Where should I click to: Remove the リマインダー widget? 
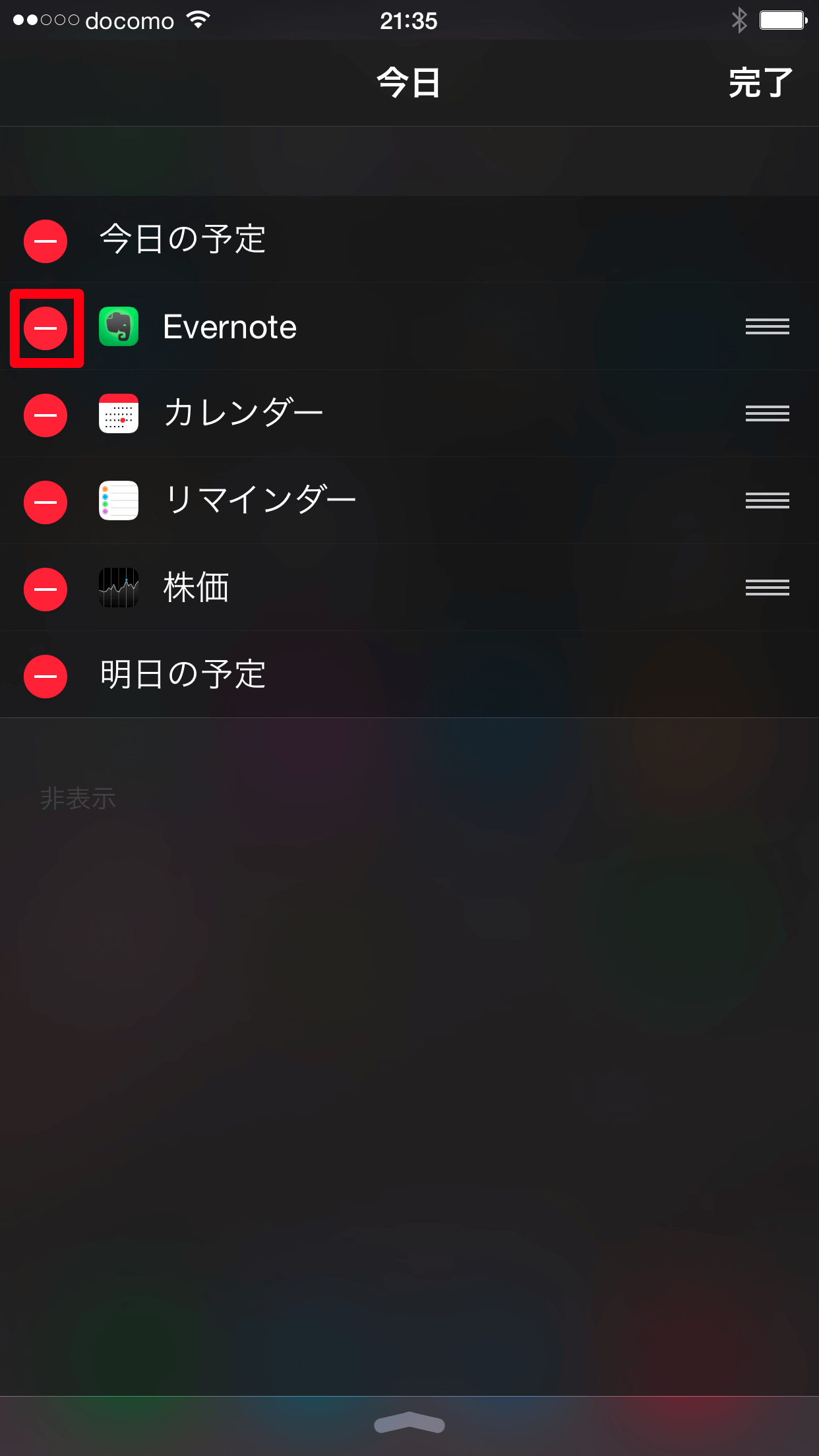(x=45, y=501)
